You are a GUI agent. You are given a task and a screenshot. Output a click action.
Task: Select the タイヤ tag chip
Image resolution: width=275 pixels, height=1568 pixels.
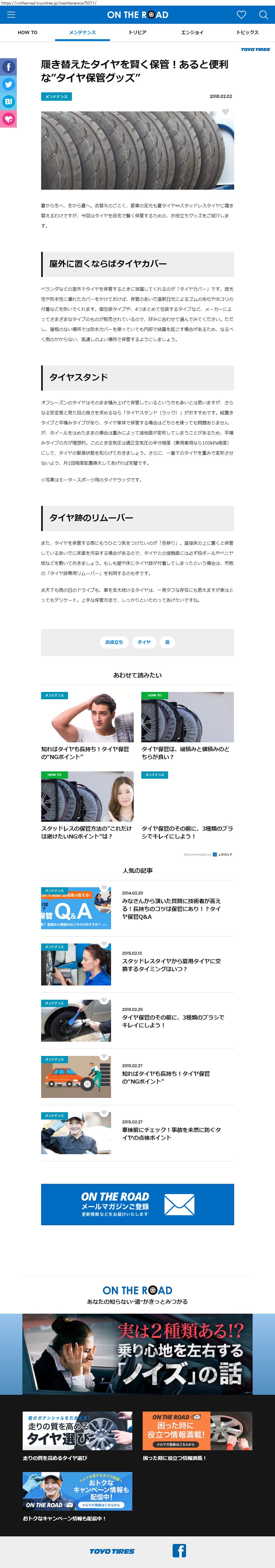click(x=144, y=642)
